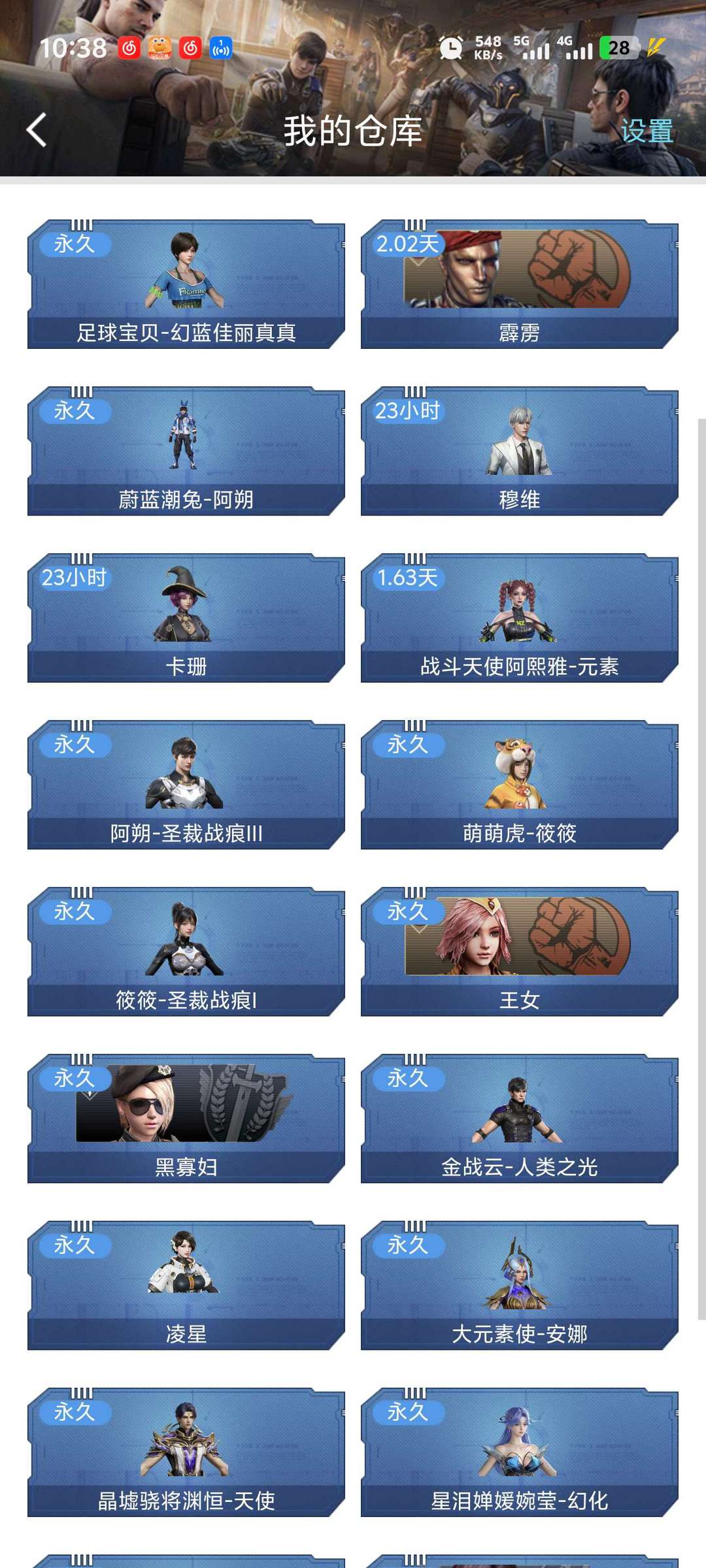The image size is (706, 1568).
Task: Select the 阿朔-圣裁战痕III card
Action: pyautogui.click(x=186, y=785)
